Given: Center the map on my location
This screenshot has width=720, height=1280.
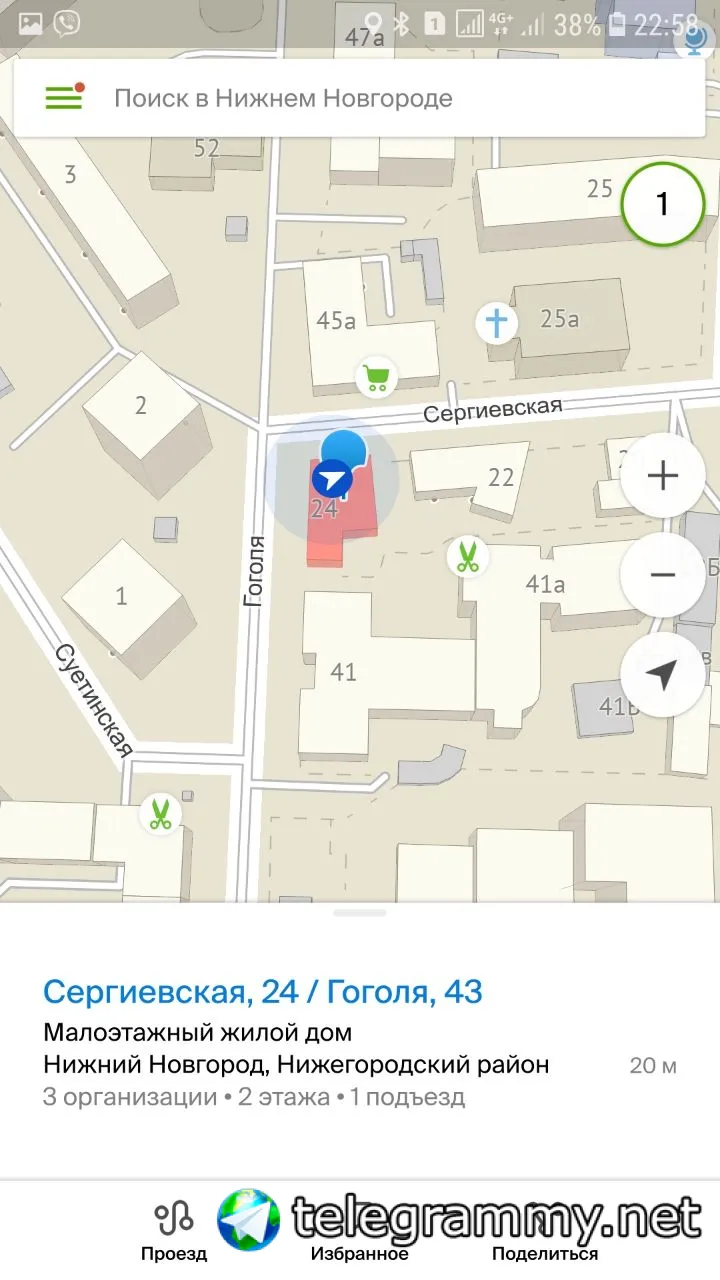Looking at the screenshot, I should [x=662, y=675].
